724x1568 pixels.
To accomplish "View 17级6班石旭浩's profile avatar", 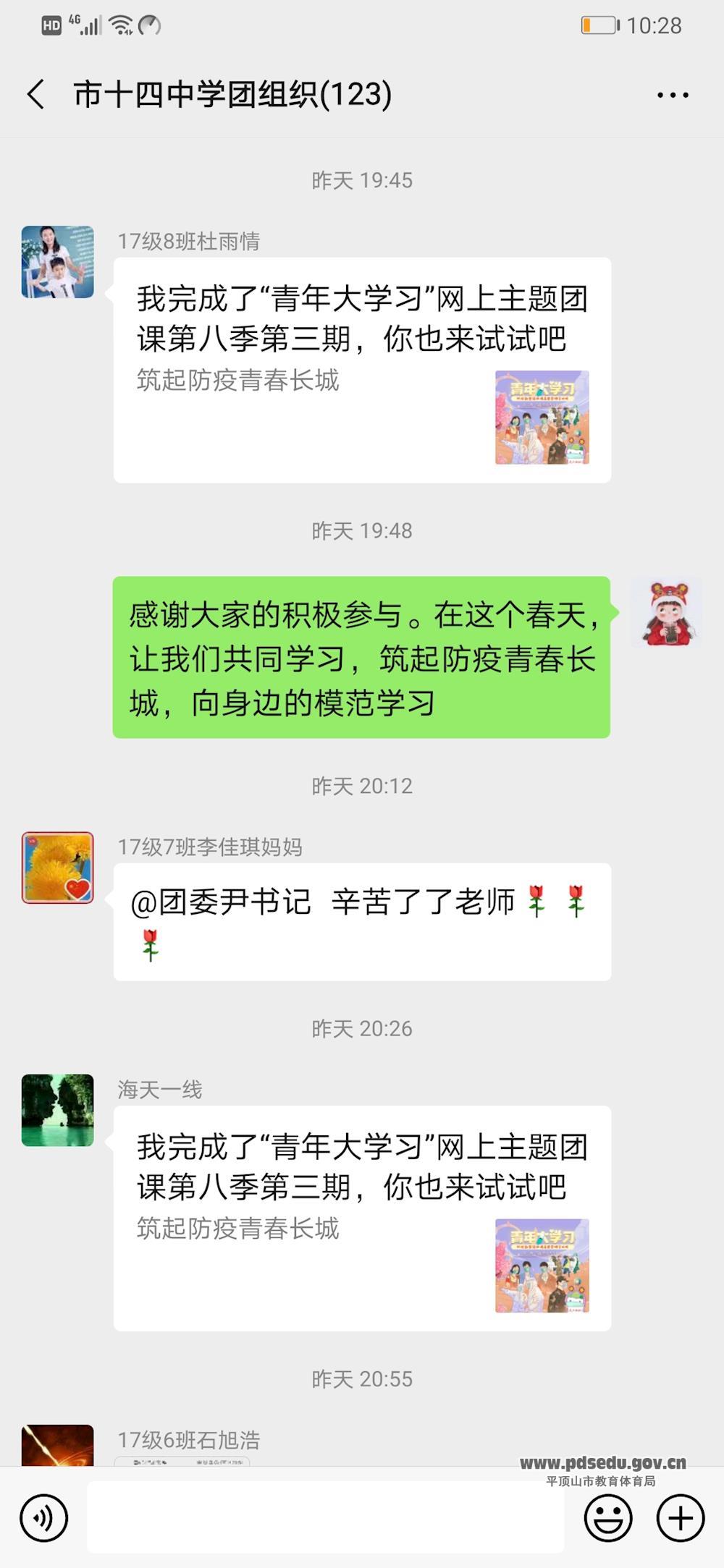I will pyautogui.click(x=58, y=1446).
